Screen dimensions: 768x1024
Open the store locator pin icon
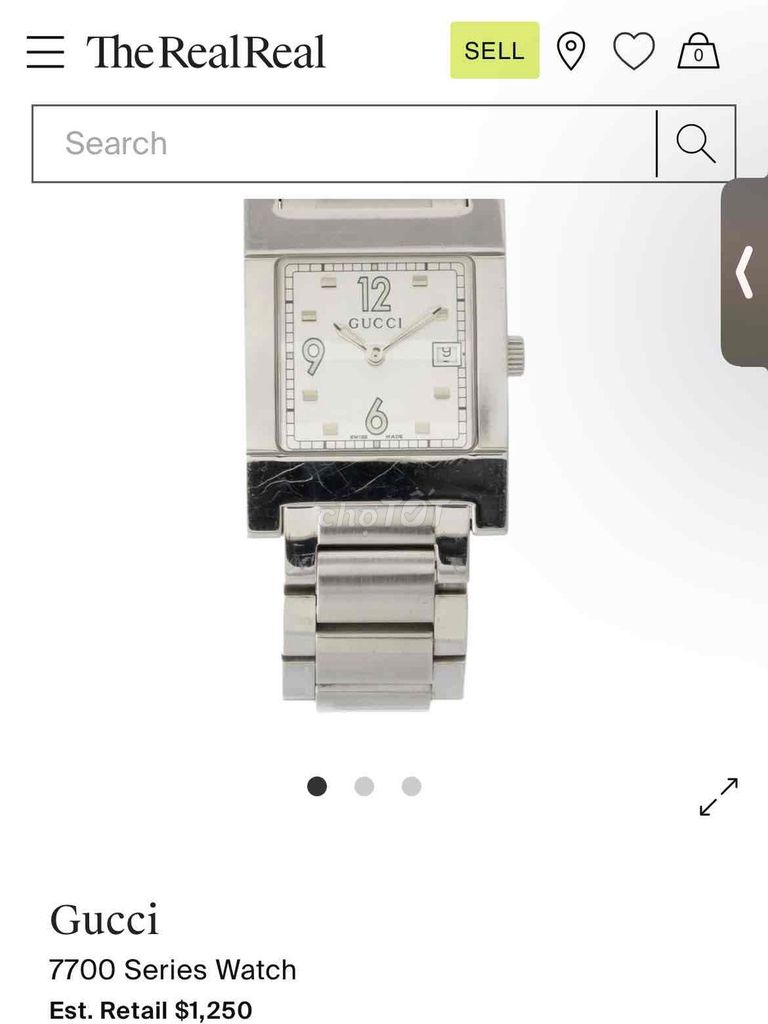click(572, 50)
